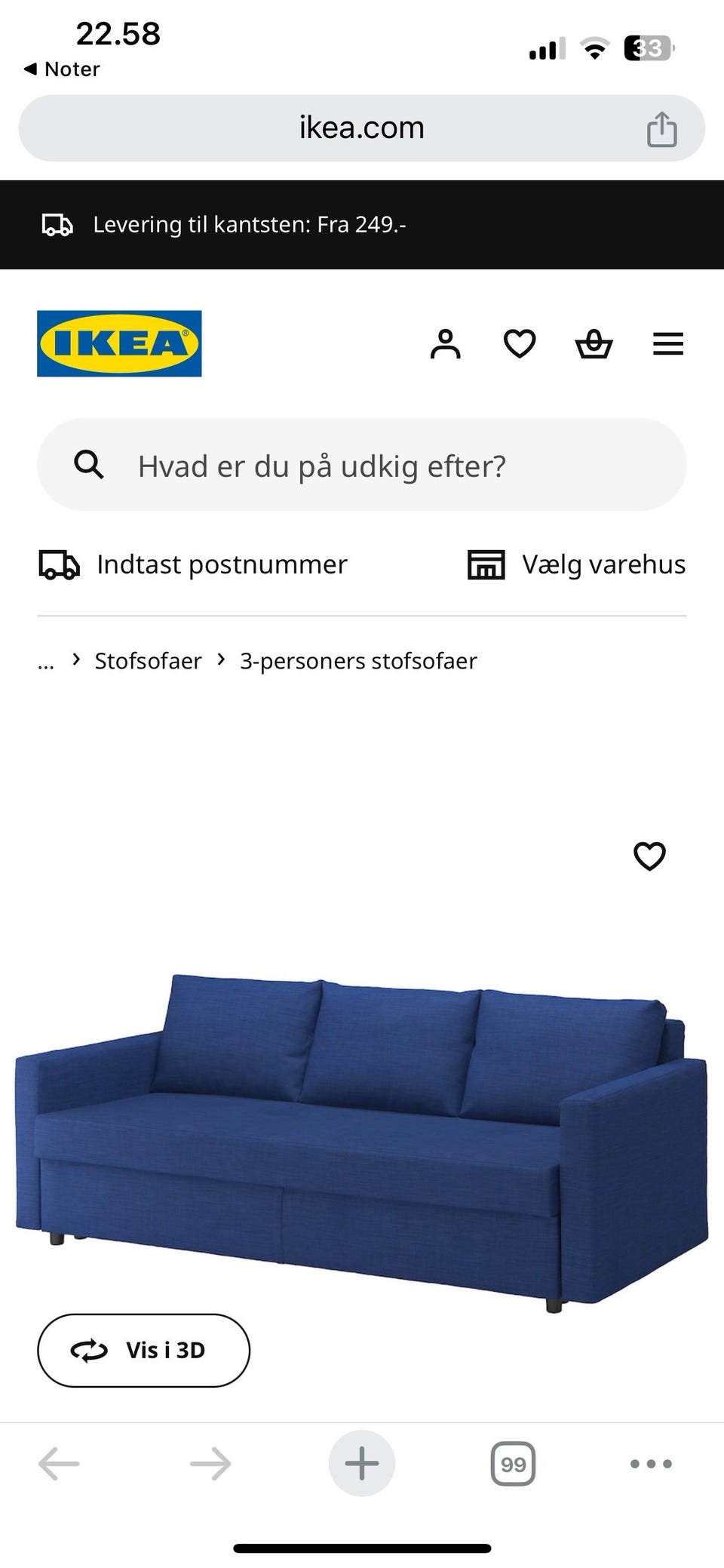
Task: Click the magnifying glass search icon
Action: 89,465
